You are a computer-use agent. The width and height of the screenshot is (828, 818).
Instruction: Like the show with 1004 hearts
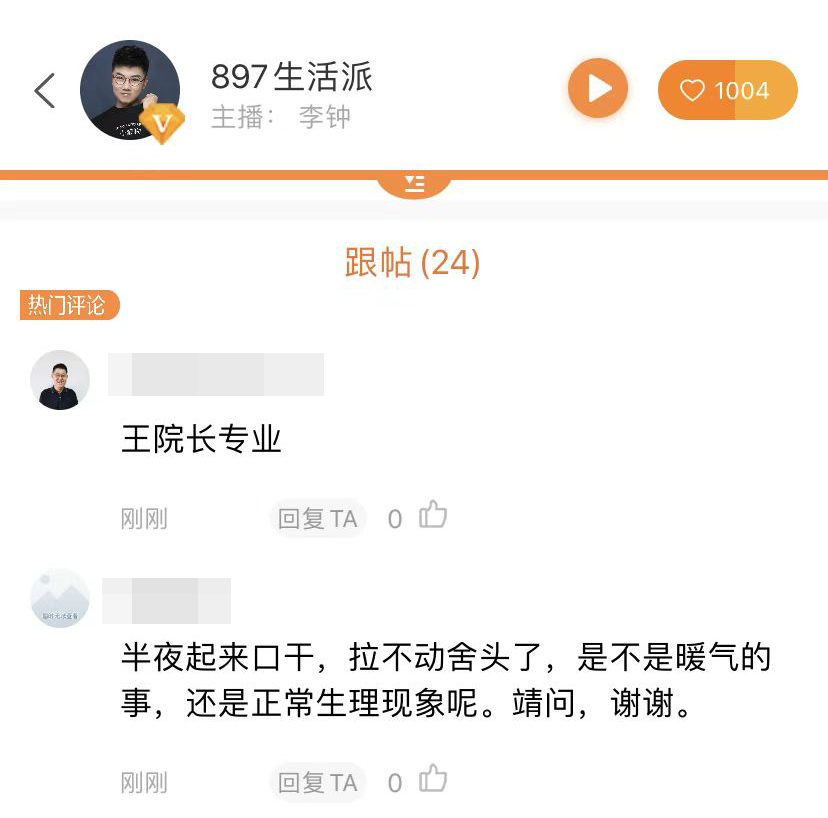pyautogui.click(x=727, y=90)
